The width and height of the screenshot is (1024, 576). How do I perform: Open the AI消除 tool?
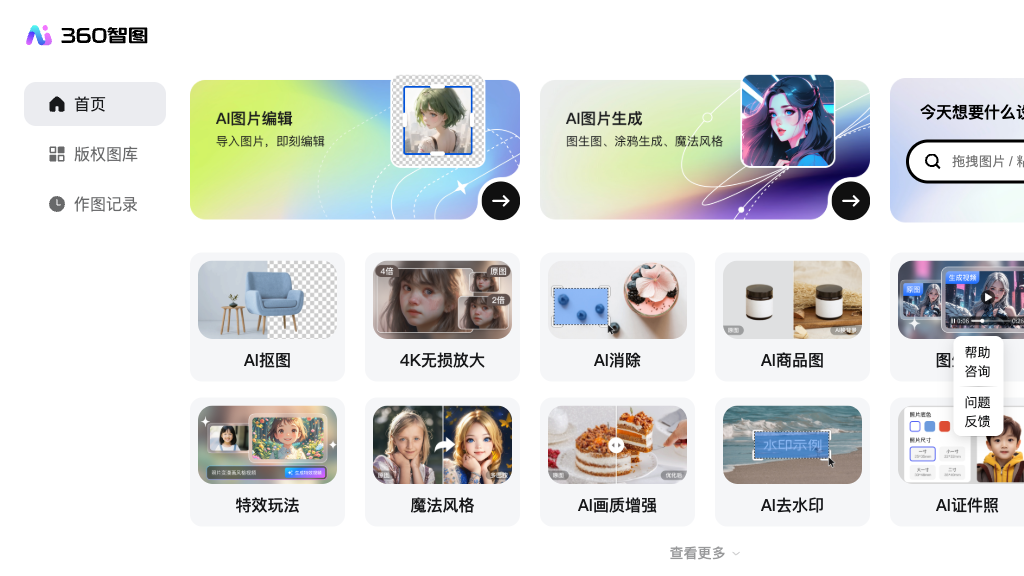617,316
